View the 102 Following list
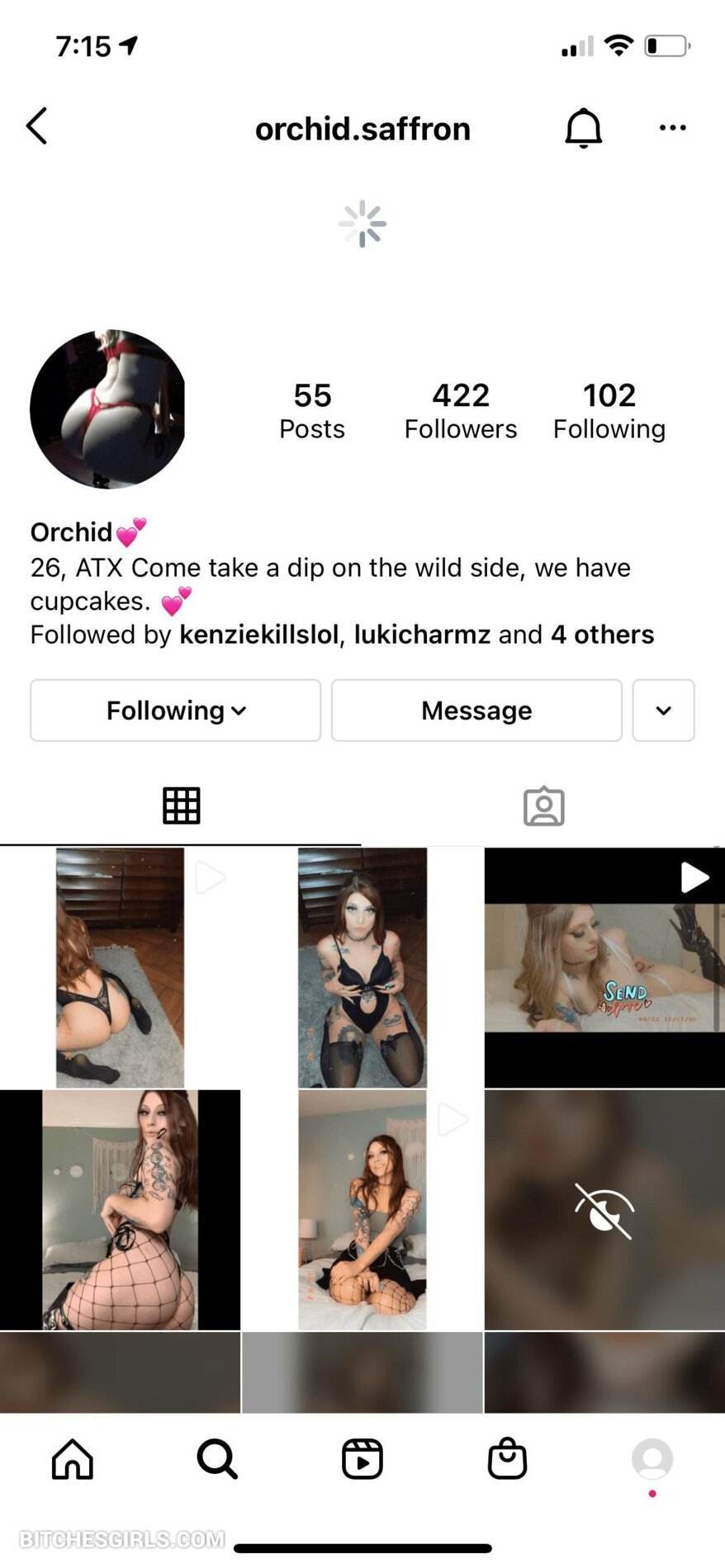The width and height of the screenshot is (725, 1568). pyautogui.click(x=609, y=411)
